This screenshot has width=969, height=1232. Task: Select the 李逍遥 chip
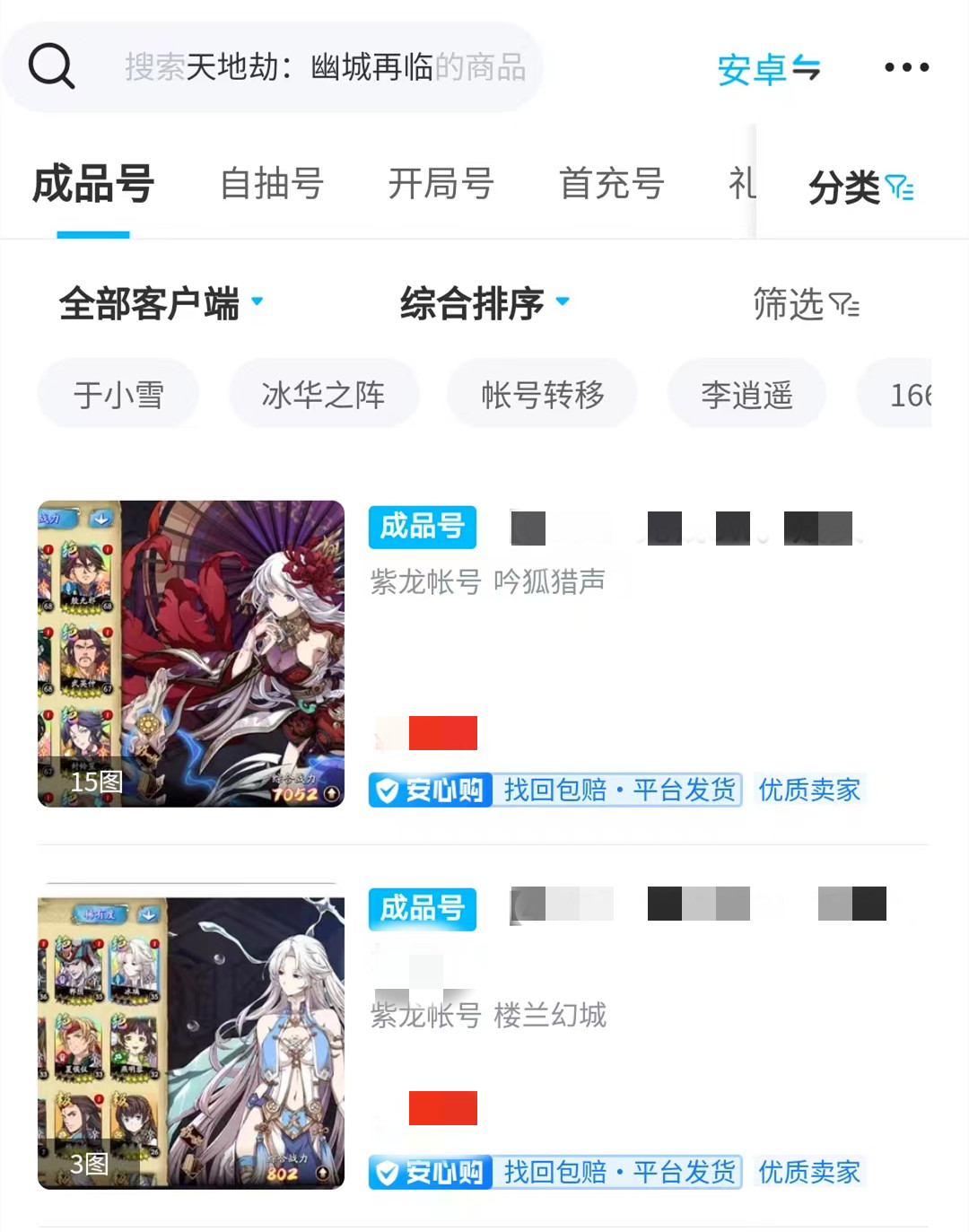tap(746, 394)
